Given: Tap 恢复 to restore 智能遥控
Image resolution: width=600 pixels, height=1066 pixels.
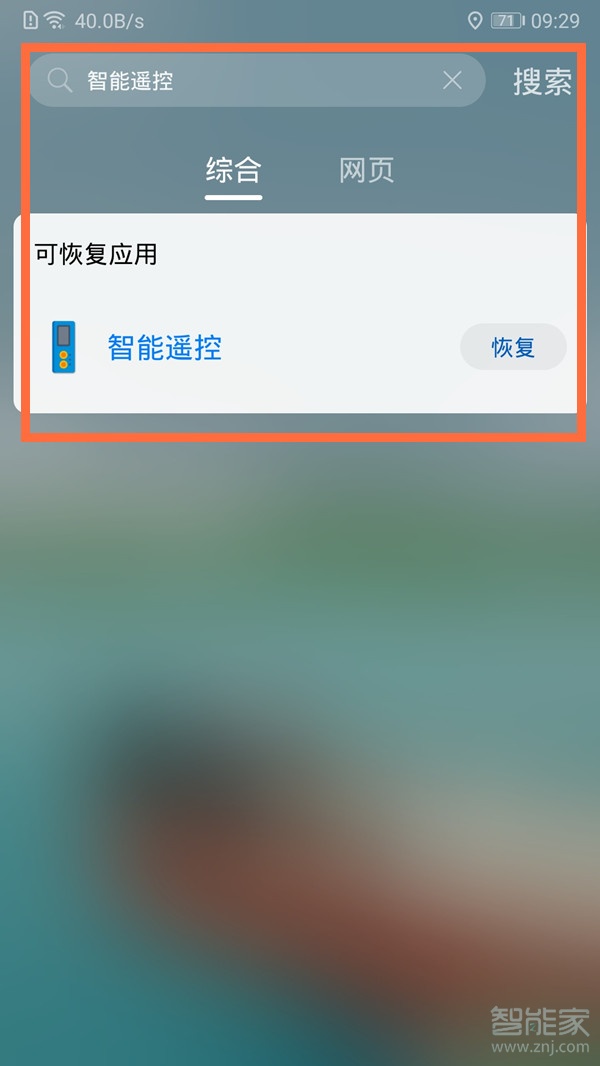Looking at the screenshot, I should click(513, 348).
